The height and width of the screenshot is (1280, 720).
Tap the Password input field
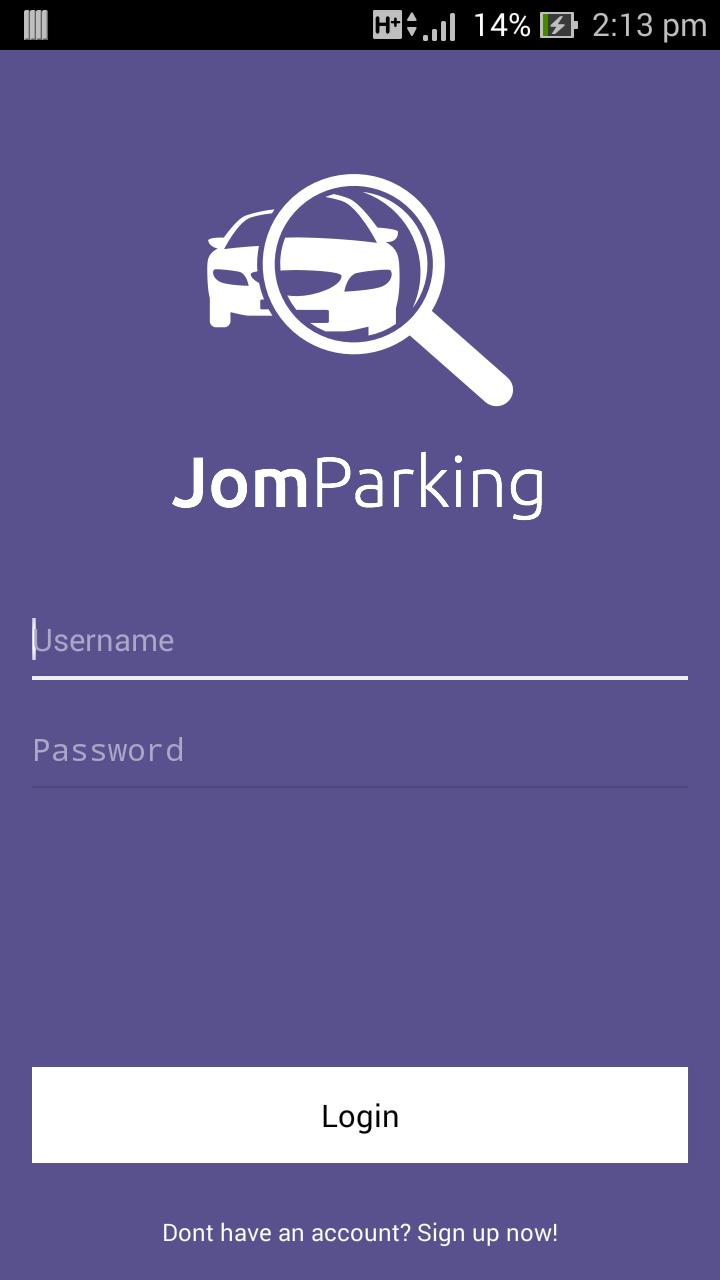click(358, 750)
